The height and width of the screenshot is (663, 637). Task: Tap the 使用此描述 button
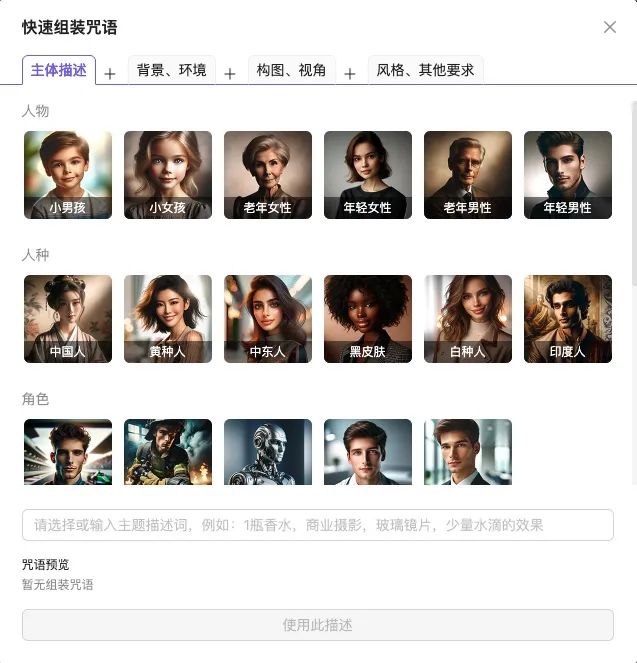pyautogui.click(x=318, y=625)
